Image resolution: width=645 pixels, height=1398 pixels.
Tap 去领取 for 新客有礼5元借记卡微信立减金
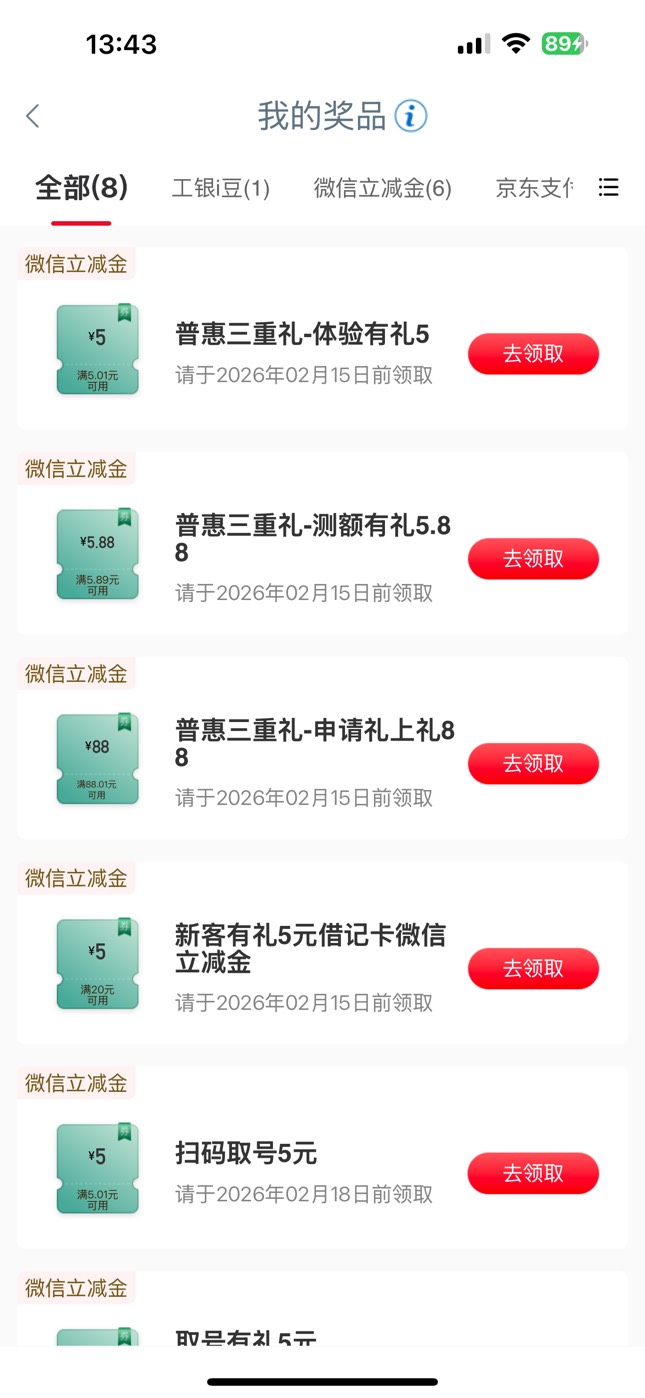pyautogui.click(x=533, y=969)
